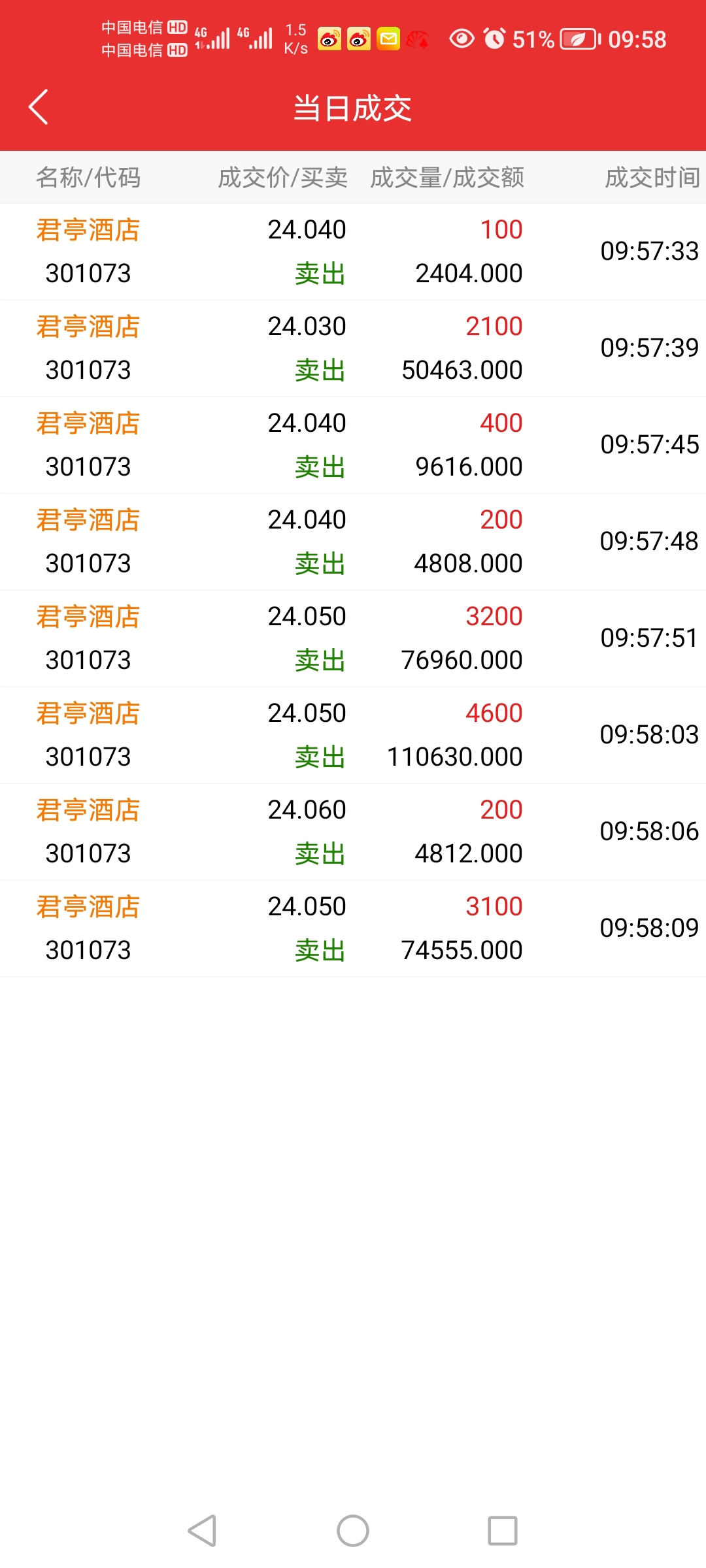This screenshot has width=706, height=1568.
Task: Go back from the 当日成交 page
Action: (39, 107)
